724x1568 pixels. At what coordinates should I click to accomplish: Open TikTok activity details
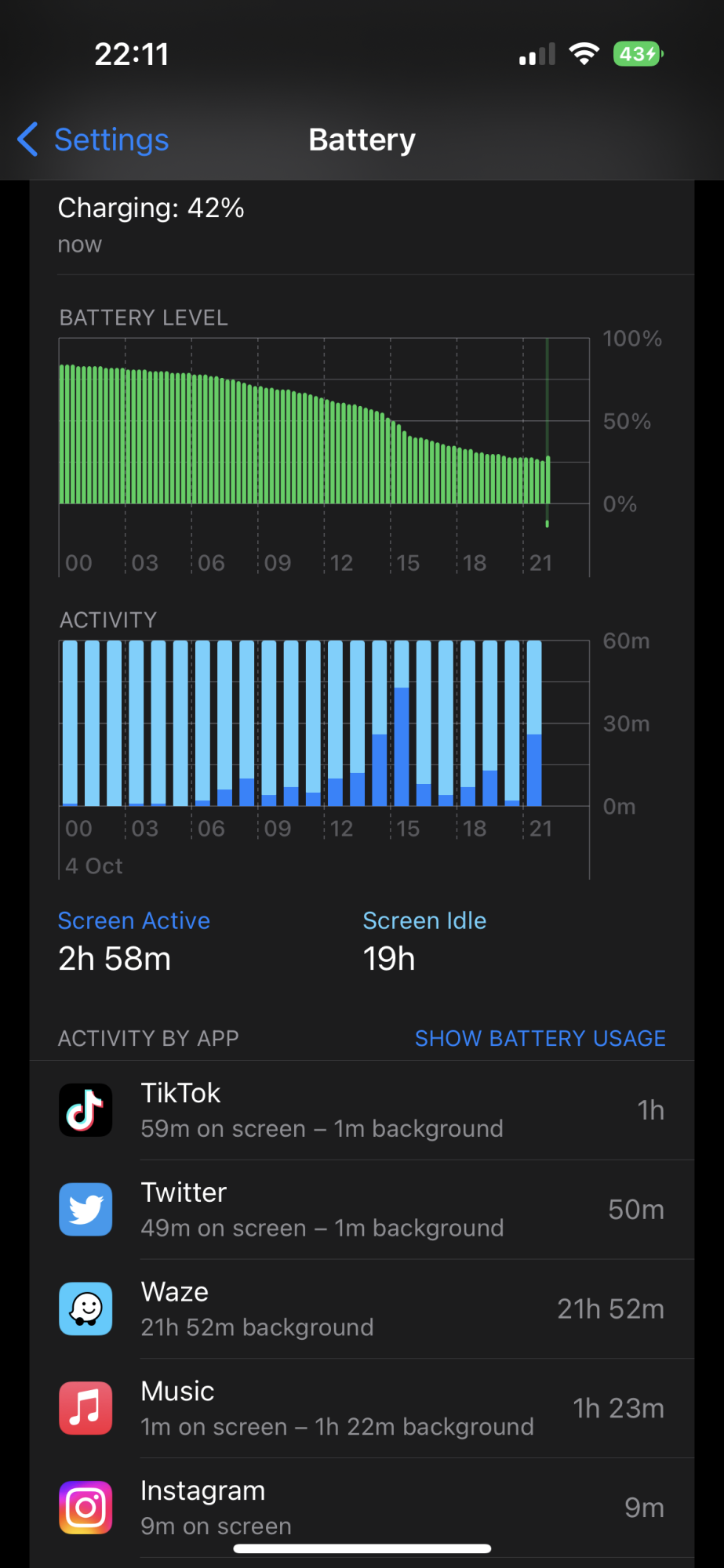click(362, 1110)
